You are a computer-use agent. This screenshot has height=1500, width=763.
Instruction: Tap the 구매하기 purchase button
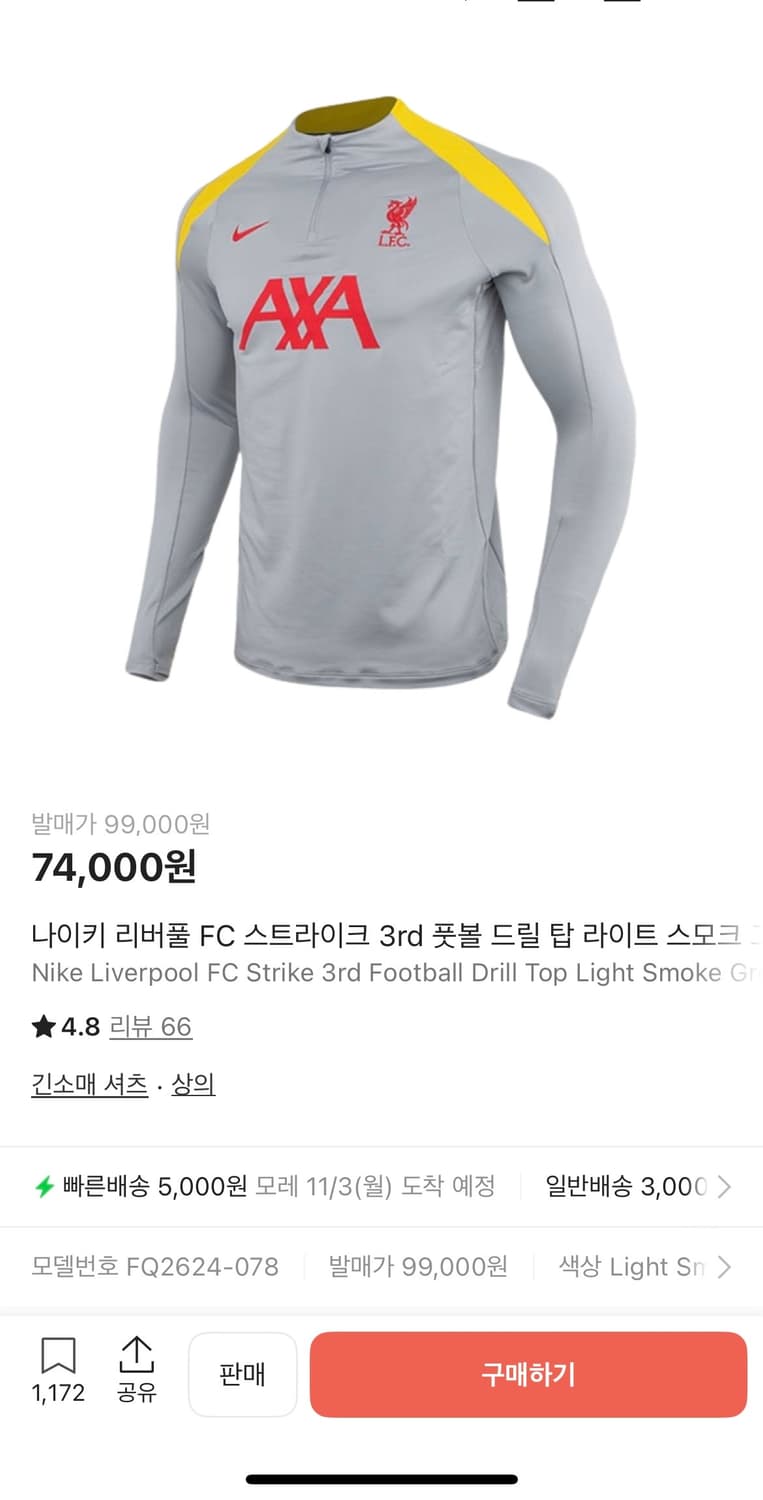point(528,1374)
